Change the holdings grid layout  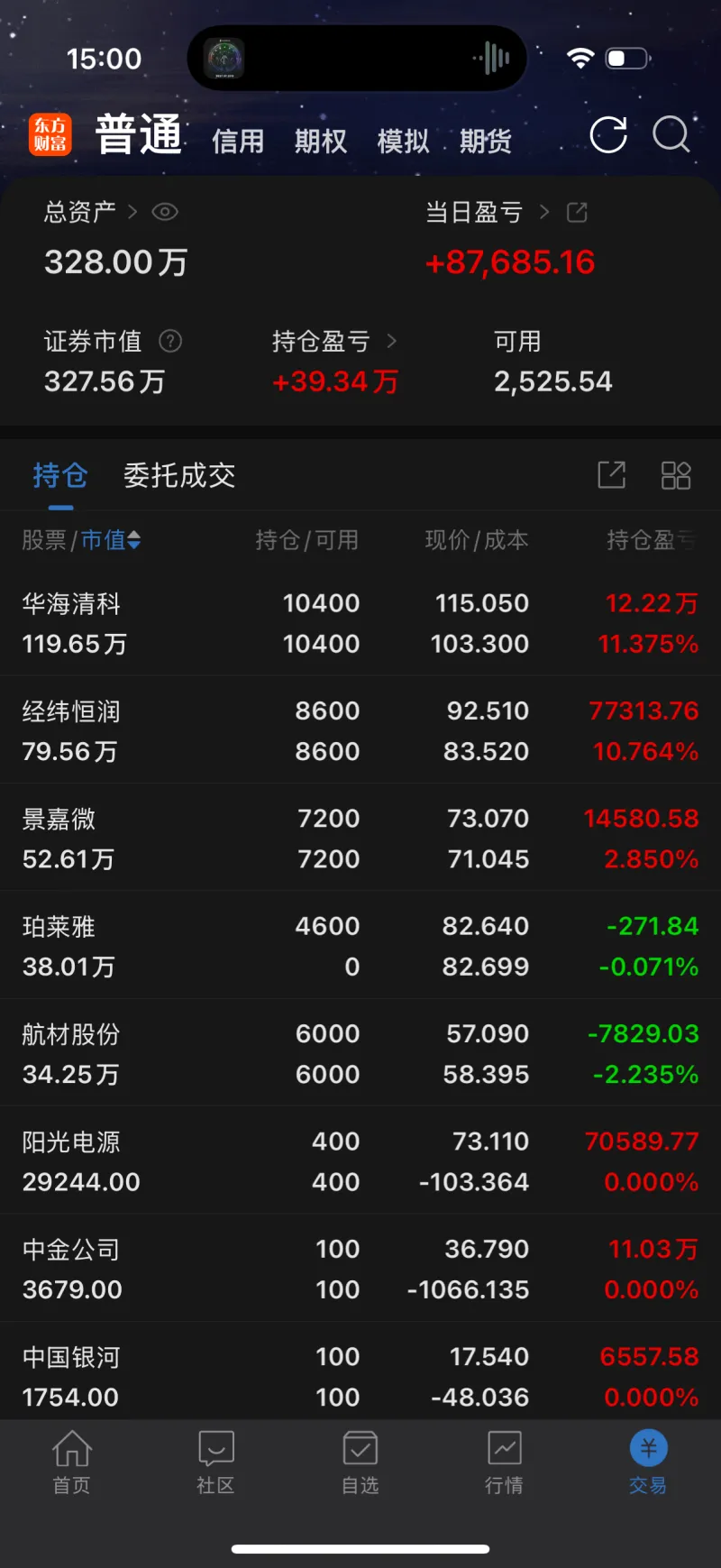point(676,474)
